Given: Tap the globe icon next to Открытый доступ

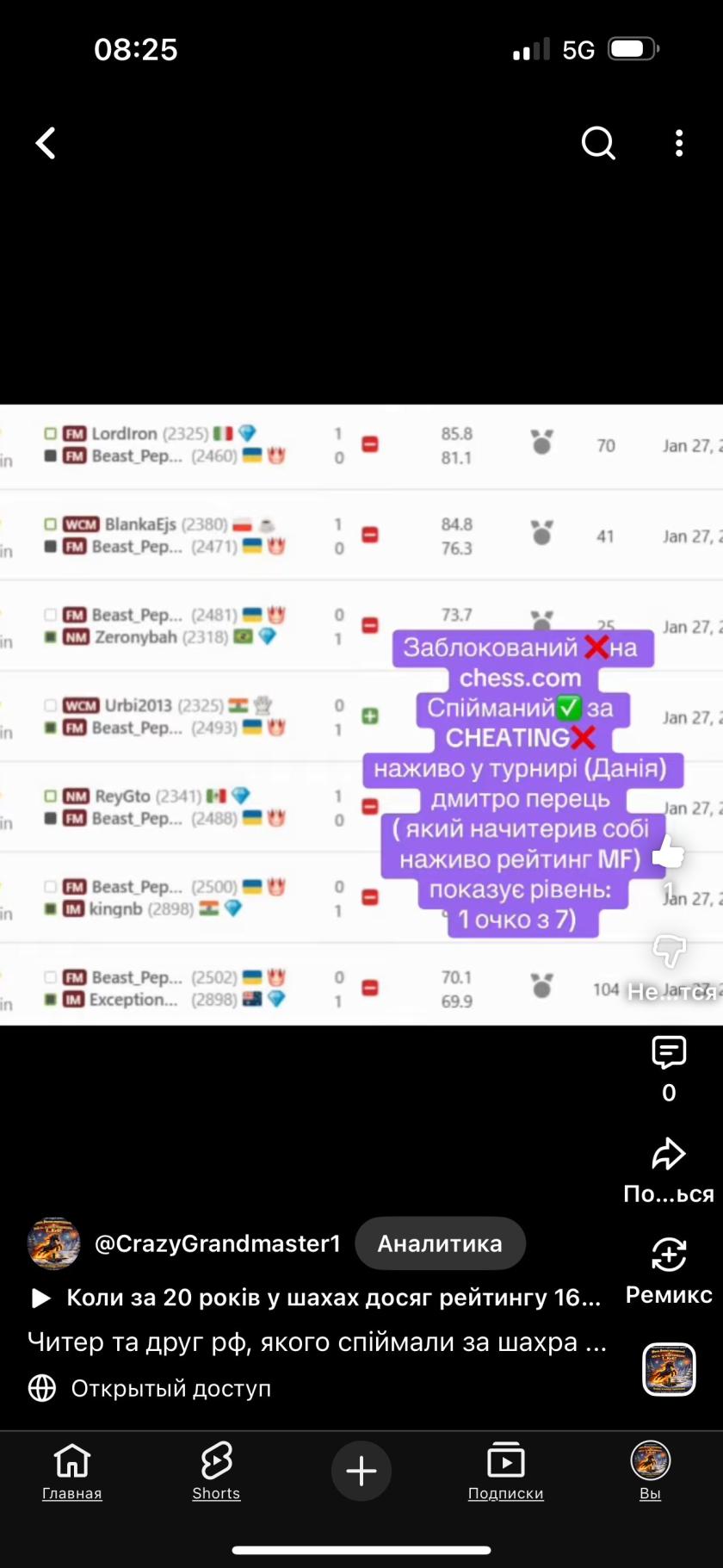Looking at the screenshot, I should (x=39, y=1387).
